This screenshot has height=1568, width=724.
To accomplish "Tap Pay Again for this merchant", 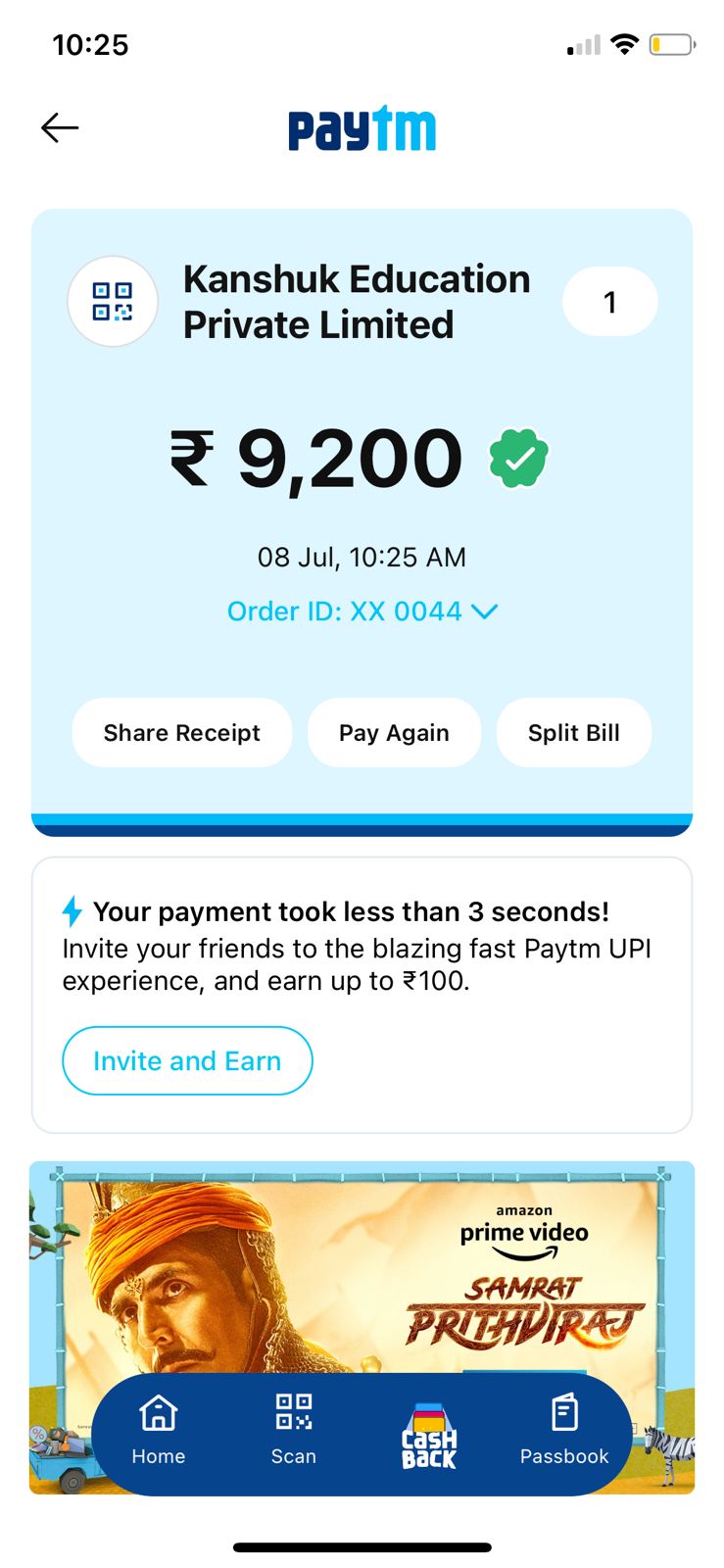I will coord(394,733).
